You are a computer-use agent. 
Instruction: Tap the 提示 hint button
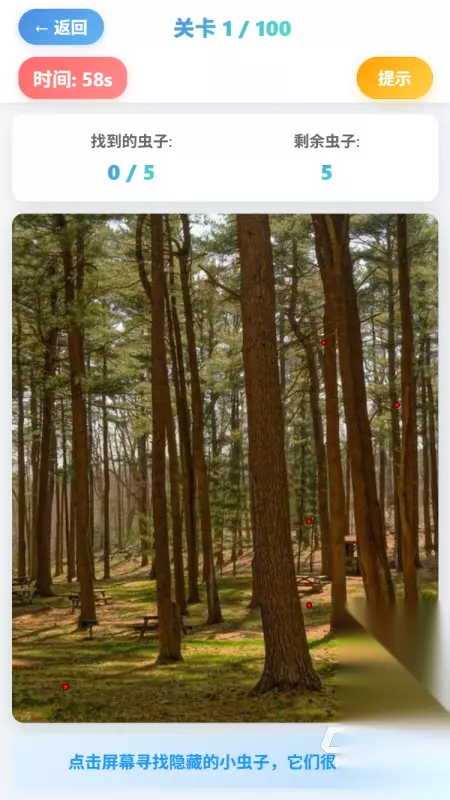394,78
